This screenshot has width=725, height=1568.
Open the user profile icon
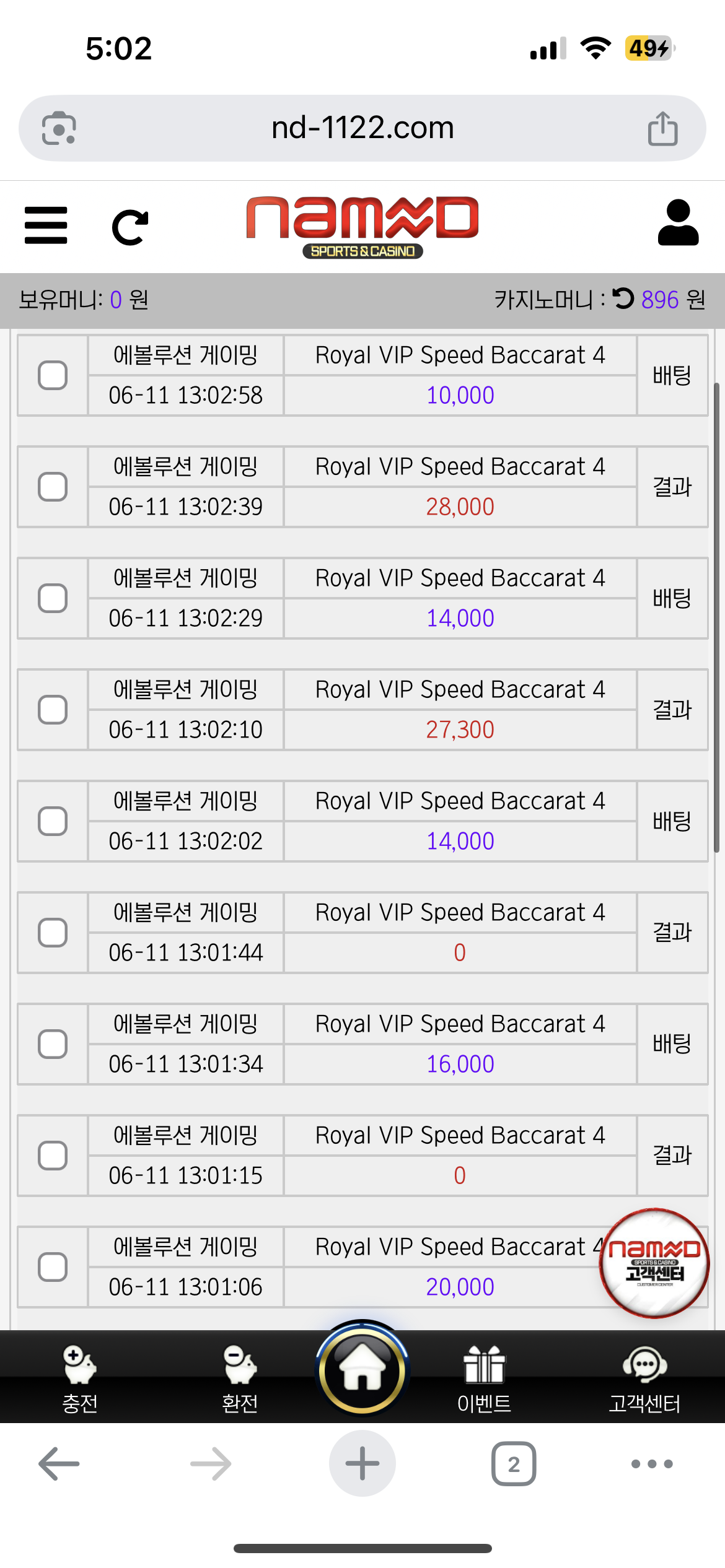[x=678, y=223]
